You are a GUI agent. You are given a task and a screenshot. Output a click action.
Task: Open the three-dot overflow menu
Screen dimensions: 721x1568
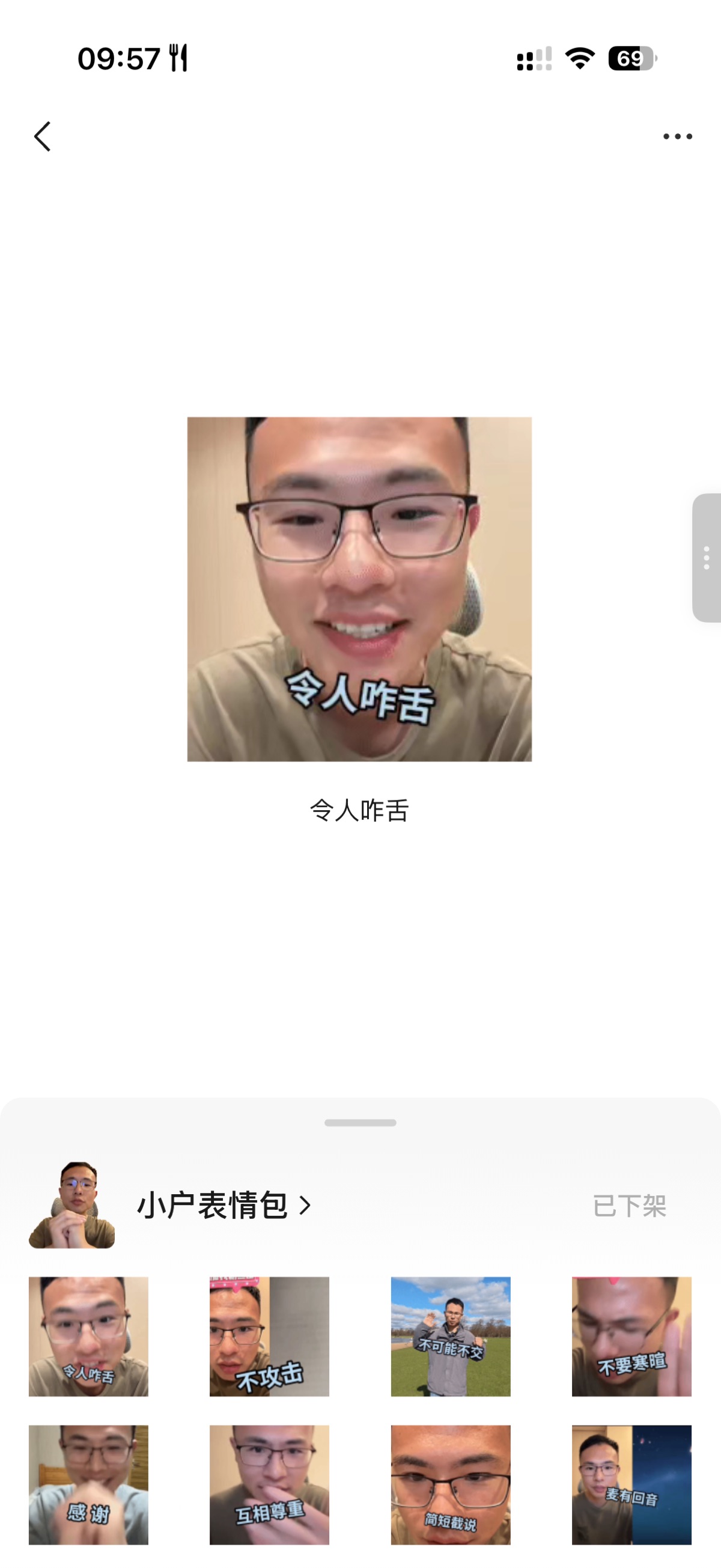tap(677, 136)
